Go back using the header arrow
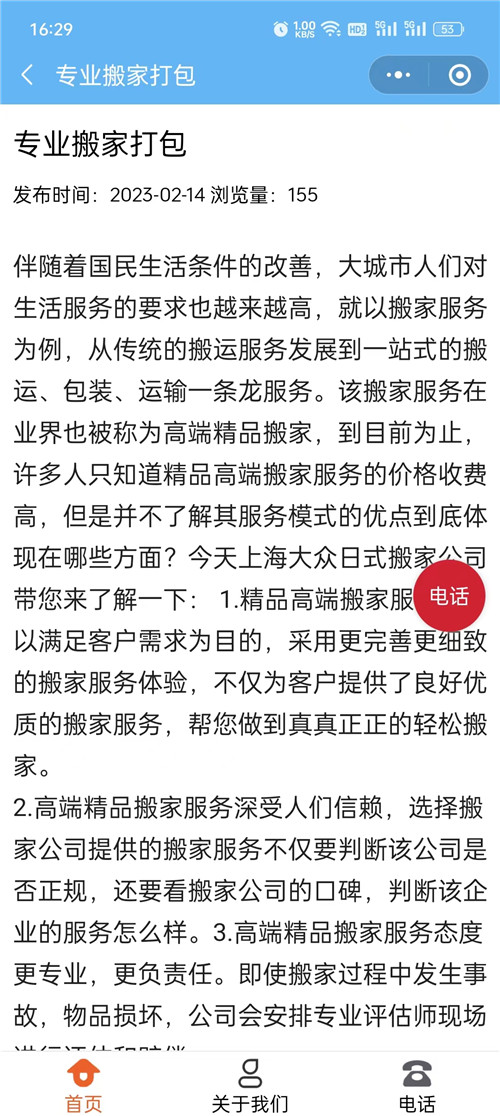Screen dimensions: 500x1116 tap(27, 75)
